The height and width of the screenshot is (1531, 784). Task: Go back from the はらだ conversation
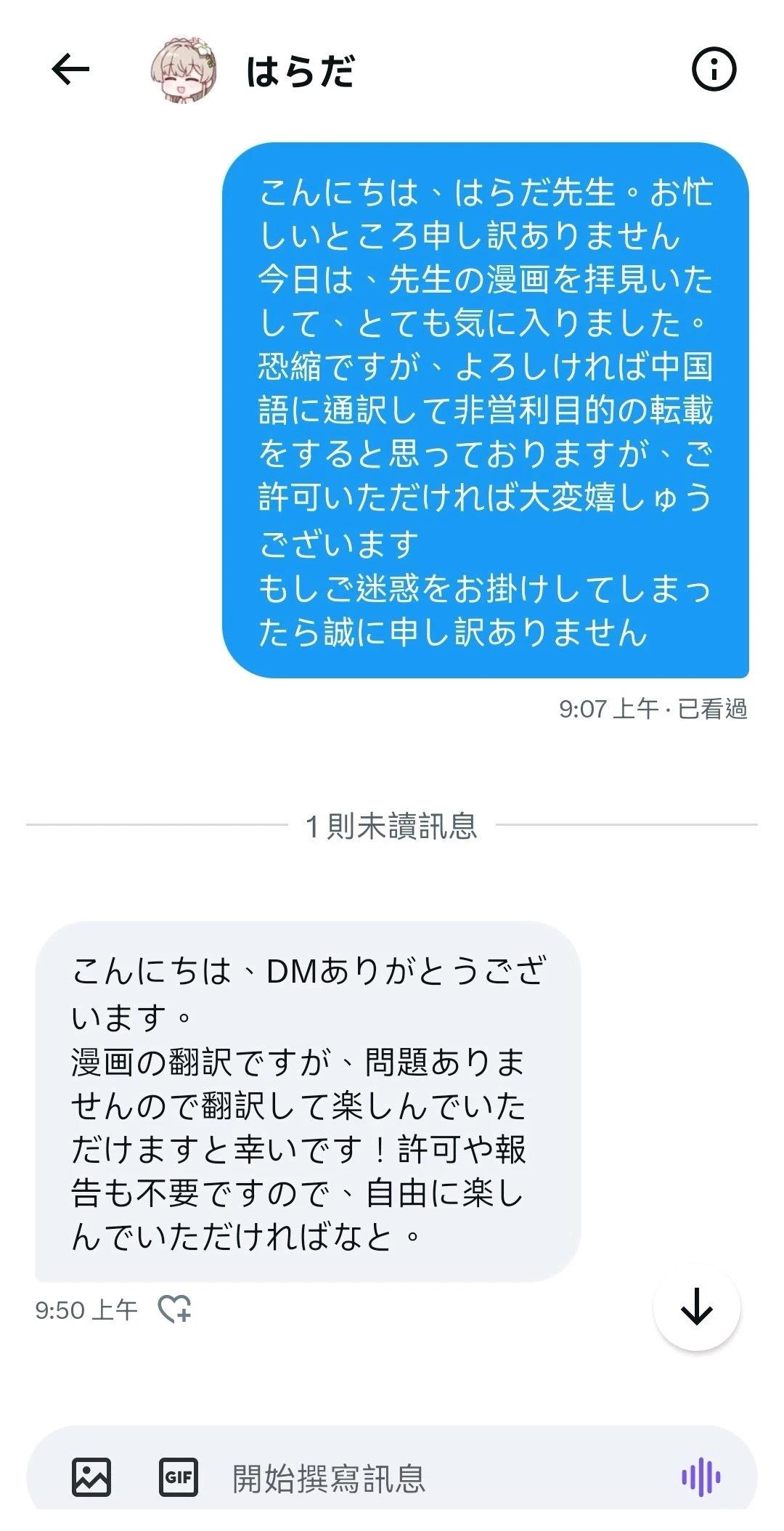tap(70, 70)
